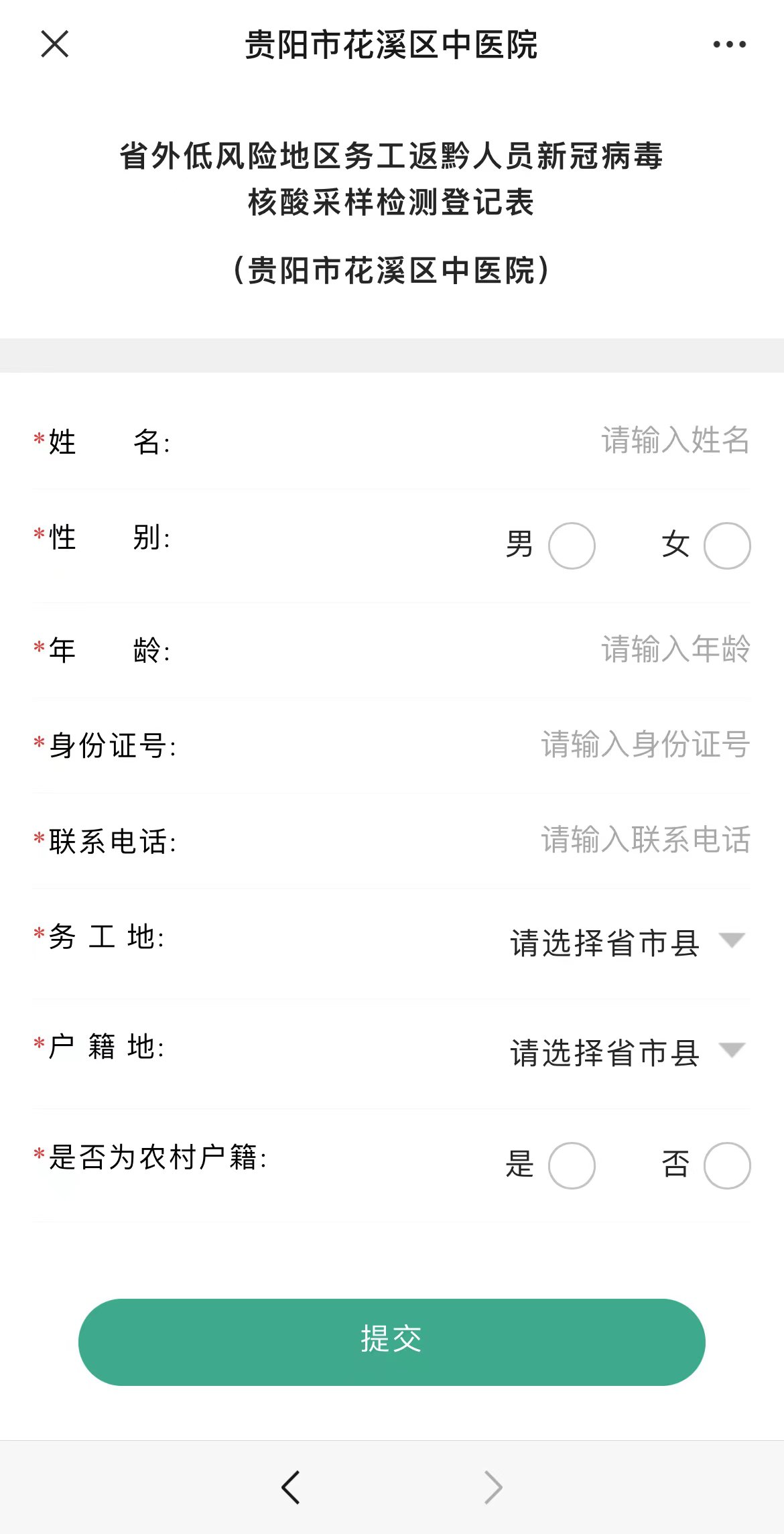Tap the name field 请输入姓名
This screenshot has width=784, height=1534.
click(x=674, y=441)
